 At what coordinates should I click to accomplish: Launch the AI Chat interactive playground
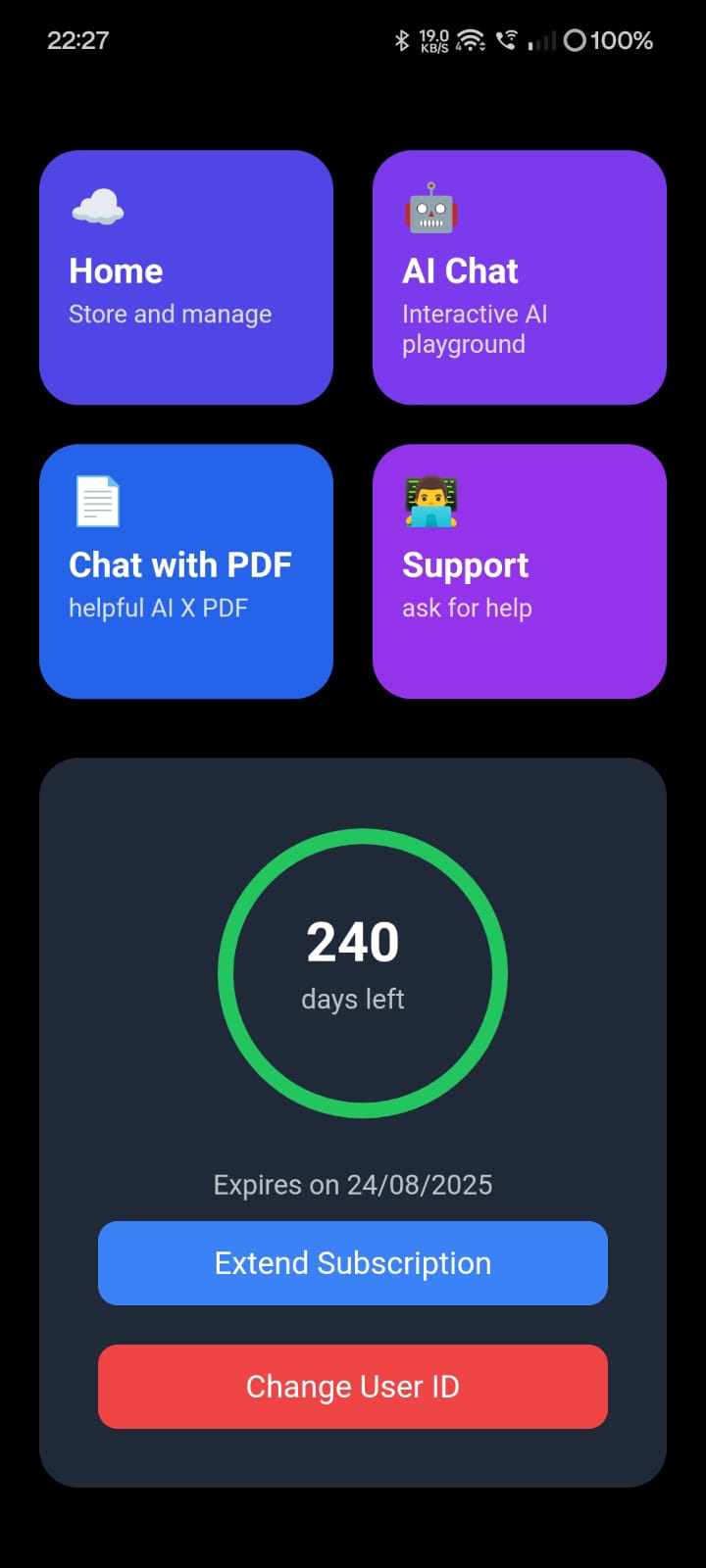pos(519,277)
